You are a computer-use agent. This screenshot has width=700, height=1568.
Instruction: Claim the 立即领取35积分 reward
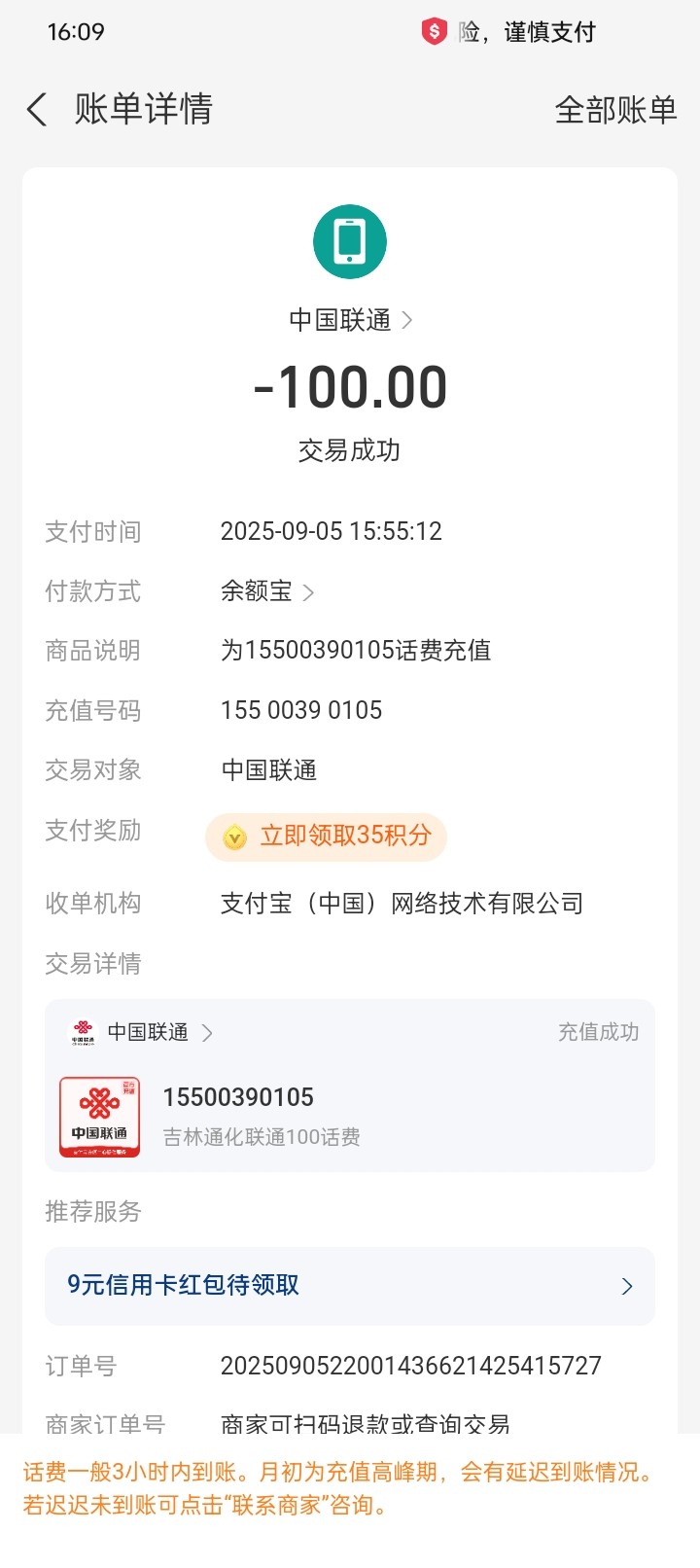tap(327, 837)
